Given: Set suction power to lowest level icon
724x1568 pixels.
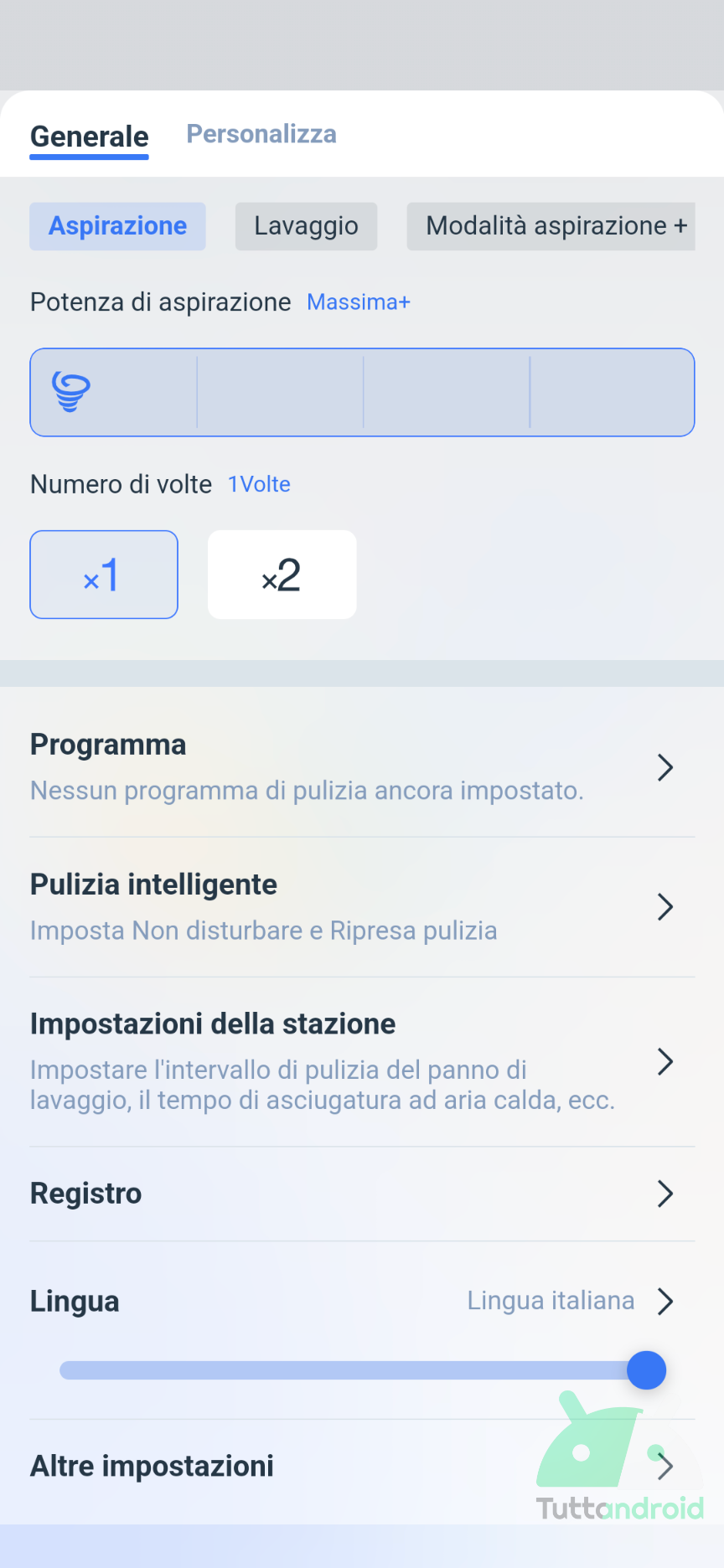Looking at the screenshot, I should pyautogui.click(x=71, y=392).
